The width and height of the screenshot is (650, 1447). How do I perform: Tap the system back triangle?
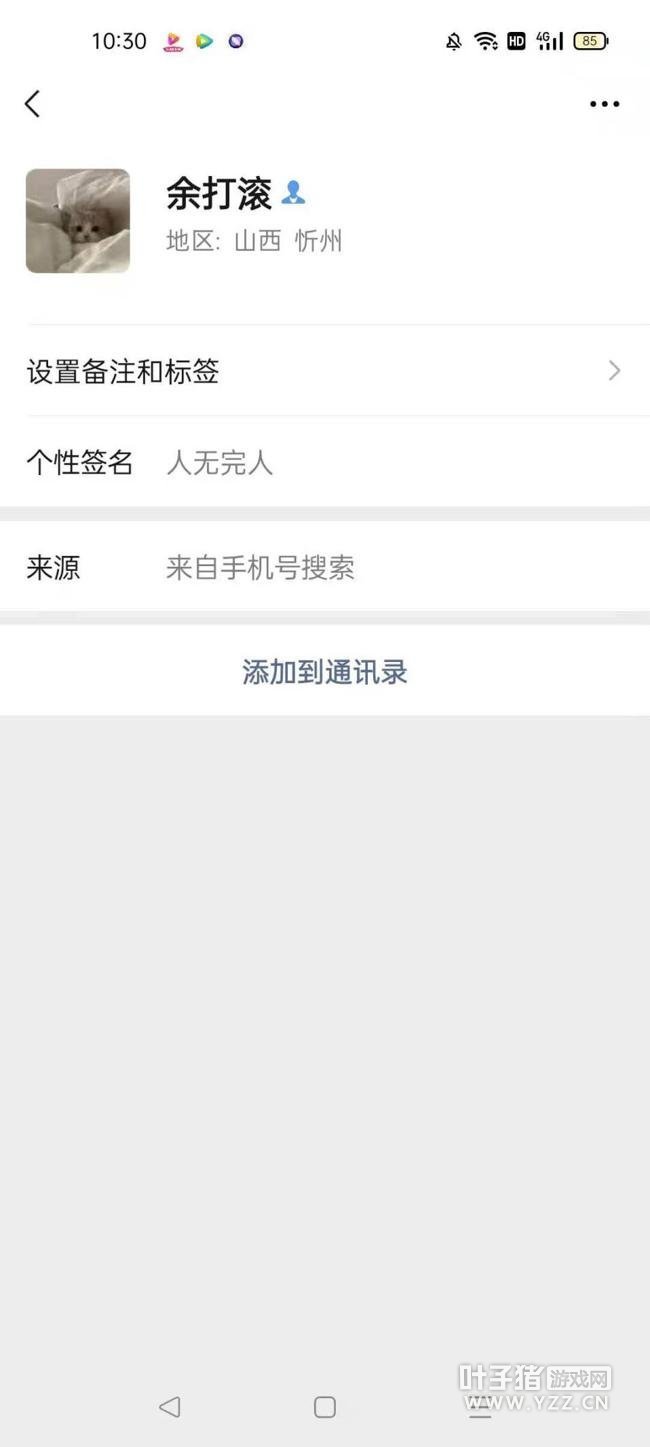170,1407
